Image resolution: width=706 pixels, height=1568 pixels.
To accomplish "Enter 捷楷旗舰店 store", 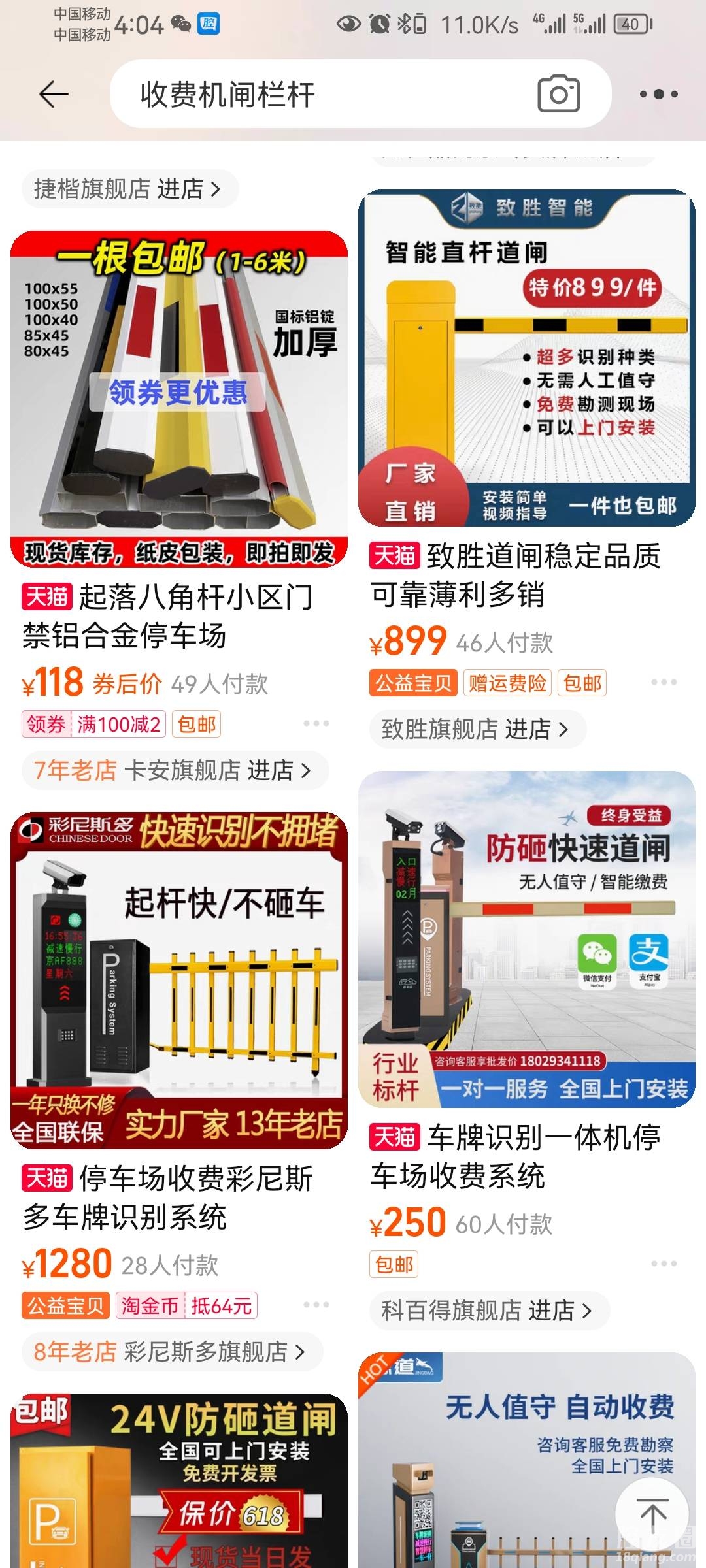I will pos(129,189).
